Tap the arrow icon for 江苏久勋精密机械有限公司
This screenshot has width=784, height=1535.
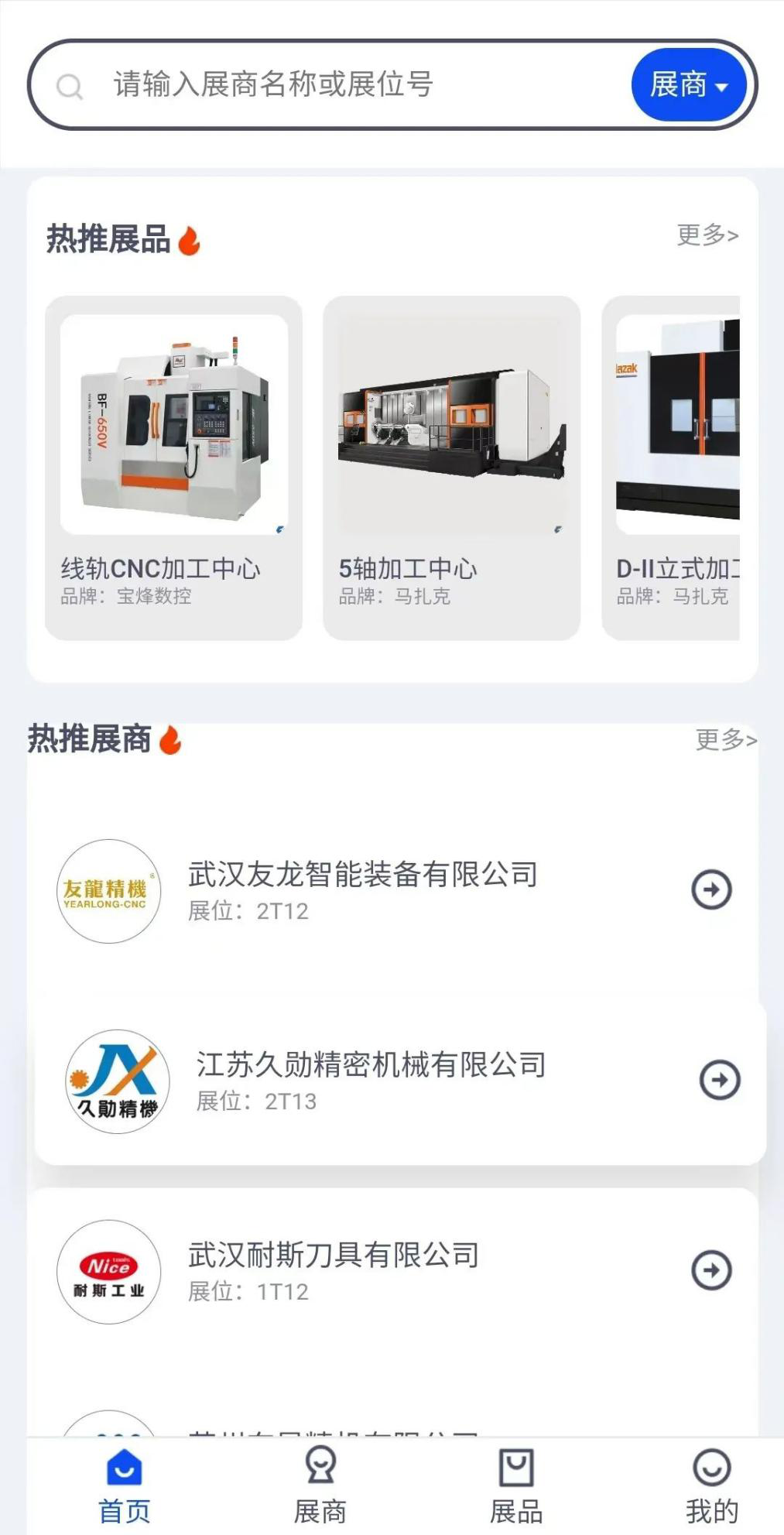coord(720,1080)
